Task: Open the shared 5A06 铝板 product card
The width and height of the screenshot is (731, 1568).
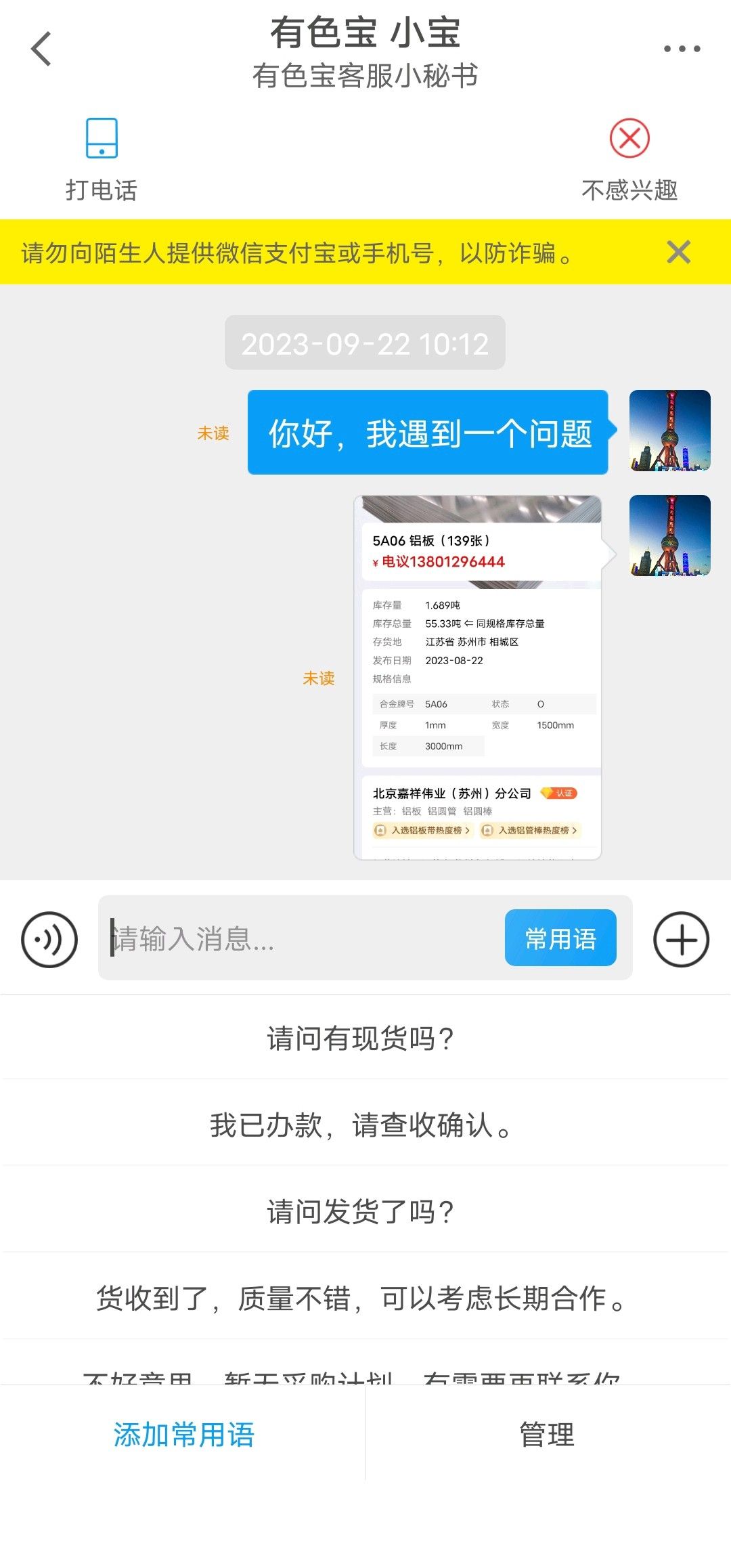Action: pyautogui.click(x=478, y=677)
